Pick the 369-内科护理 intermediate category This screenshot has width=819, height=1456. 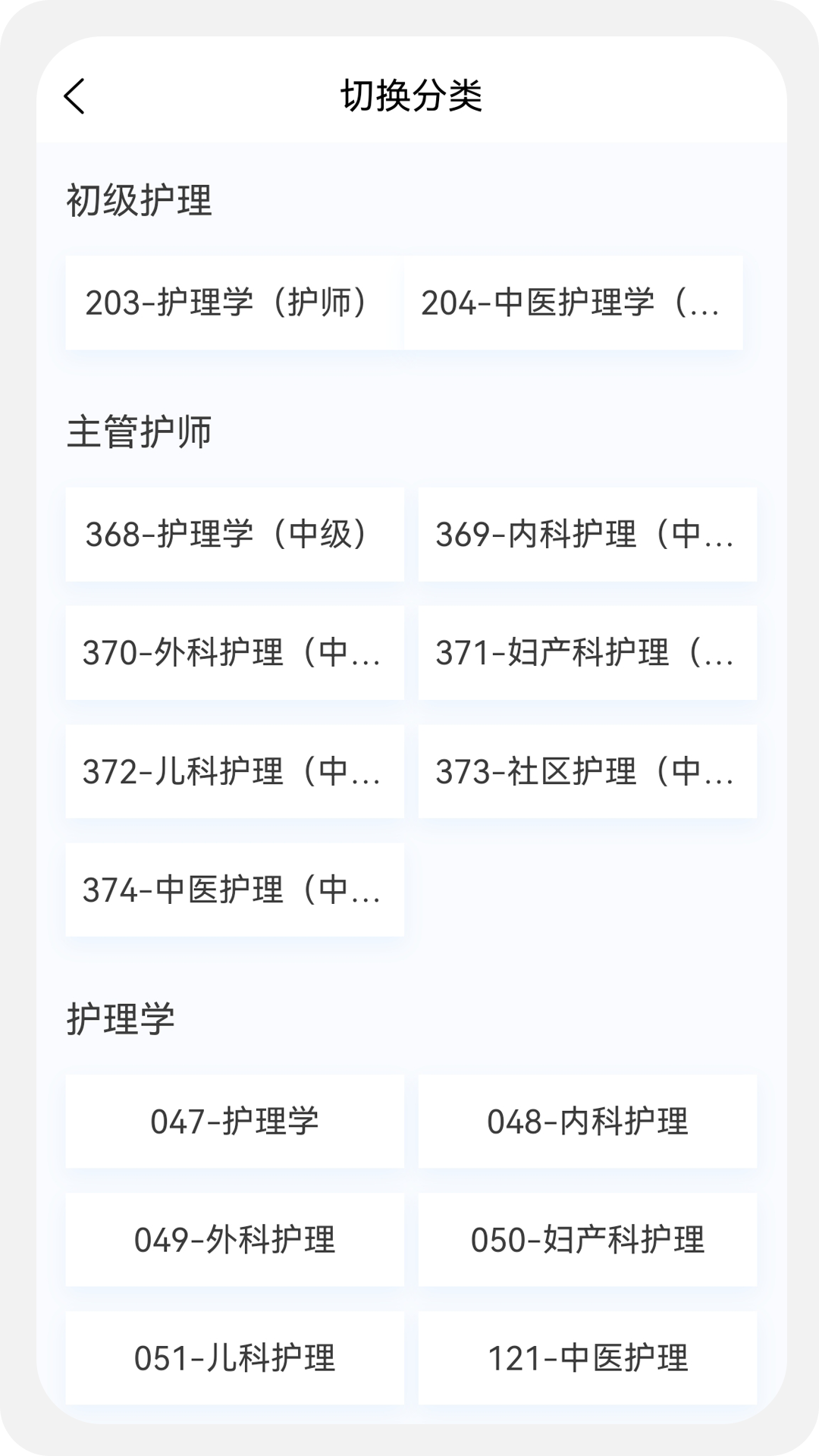[588, 535]
